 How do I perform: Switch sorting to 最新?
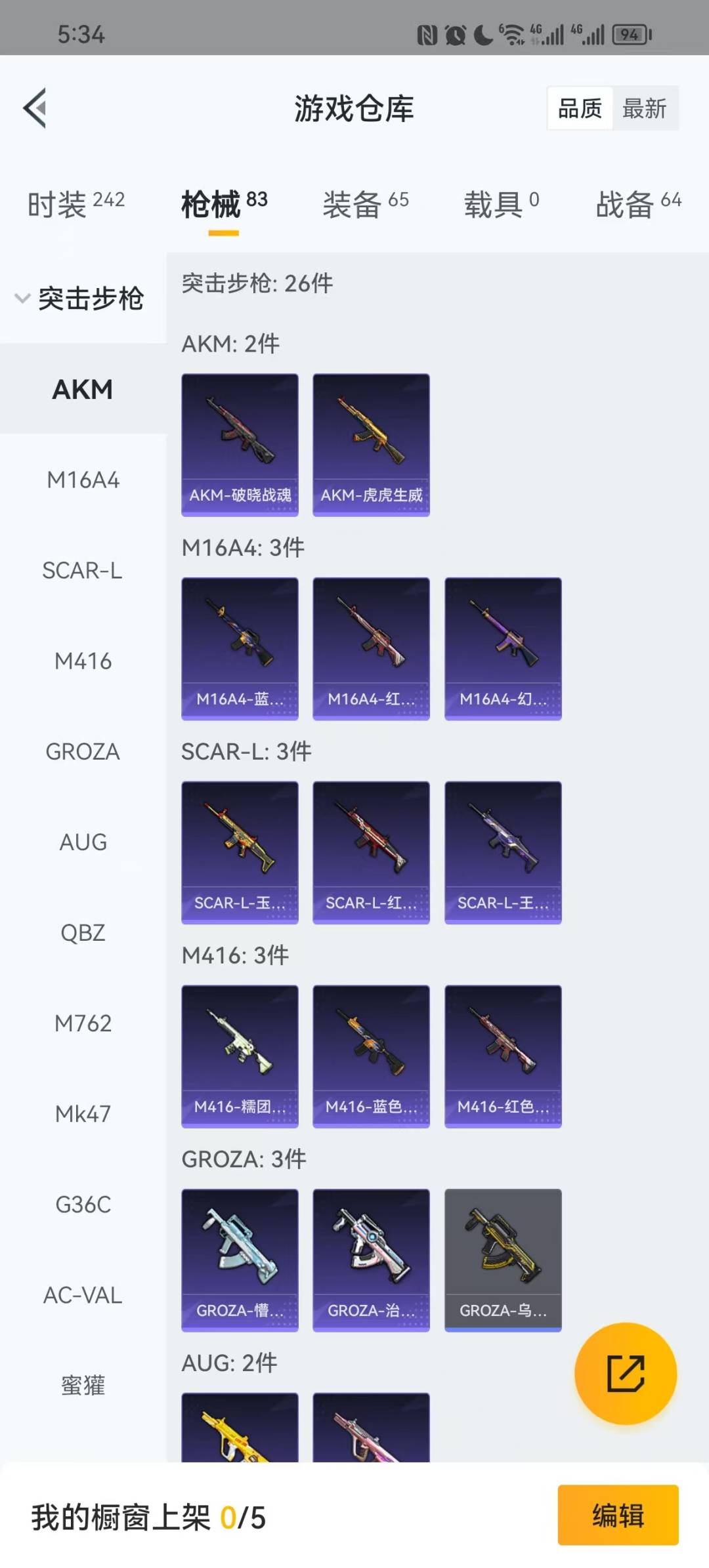click(x=645, y=108)
